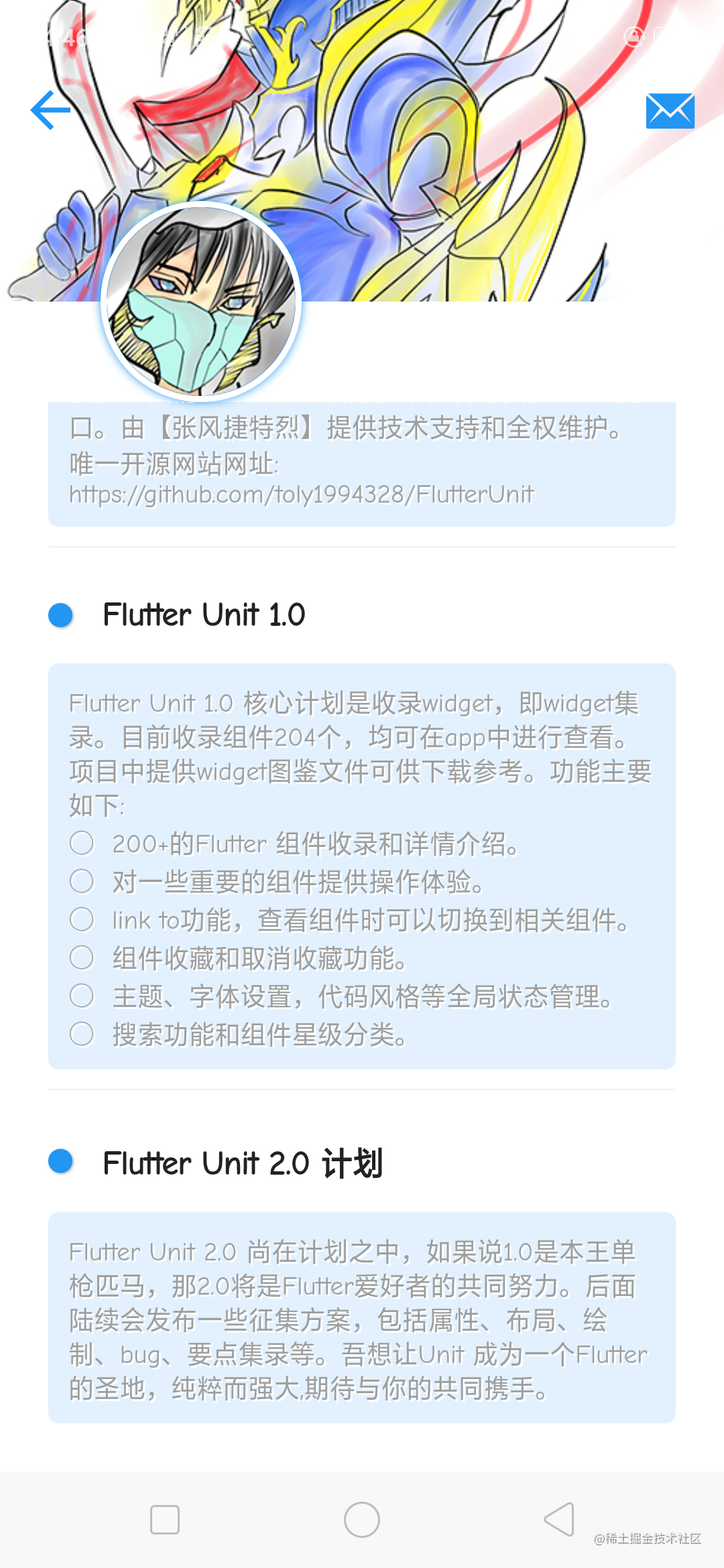The image size is (724, 1568).
Task: Open recent apps with the square button
Action: coord(165,1520)
